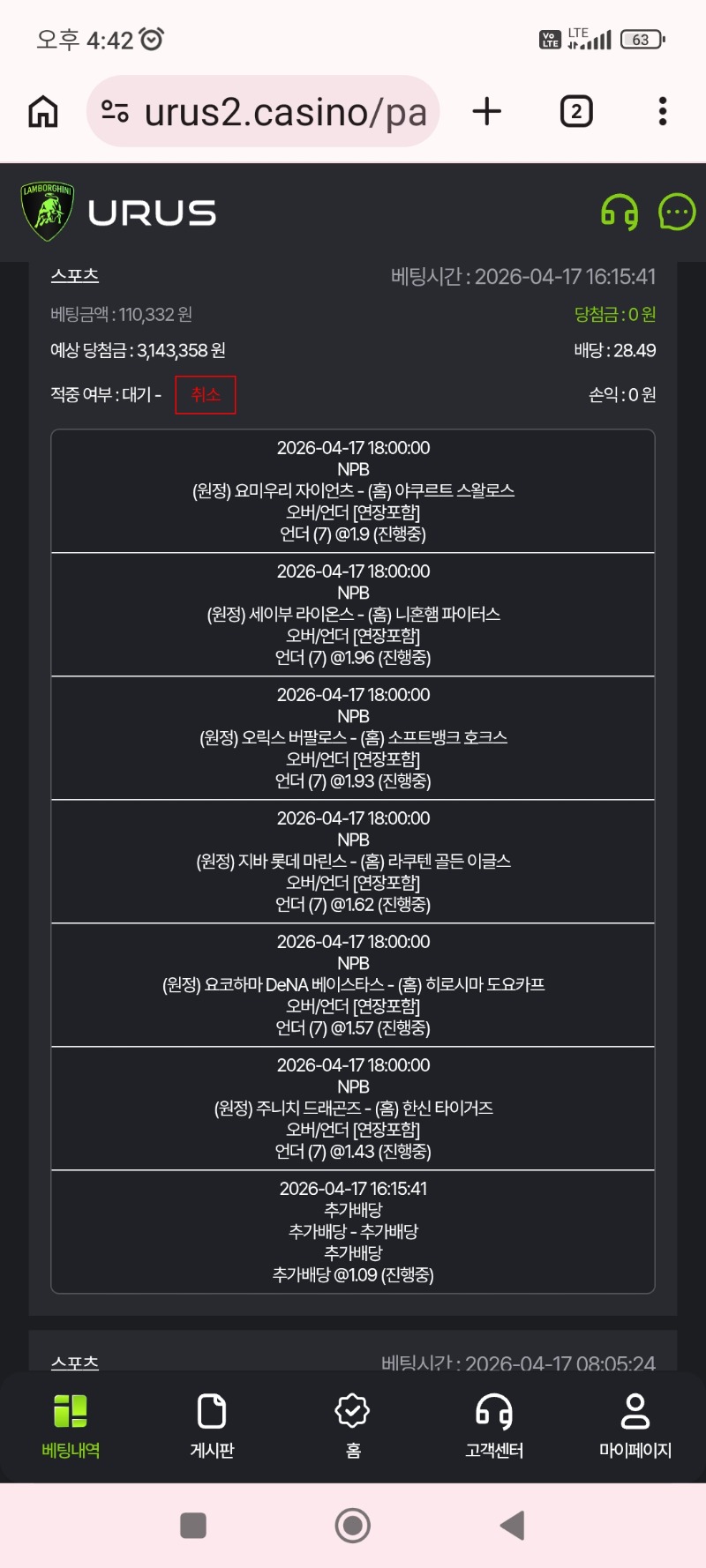The height and width of the screenshot is (1568, 706).
Task: Go to the 홈 tab
Action: tap(353, 1426)
